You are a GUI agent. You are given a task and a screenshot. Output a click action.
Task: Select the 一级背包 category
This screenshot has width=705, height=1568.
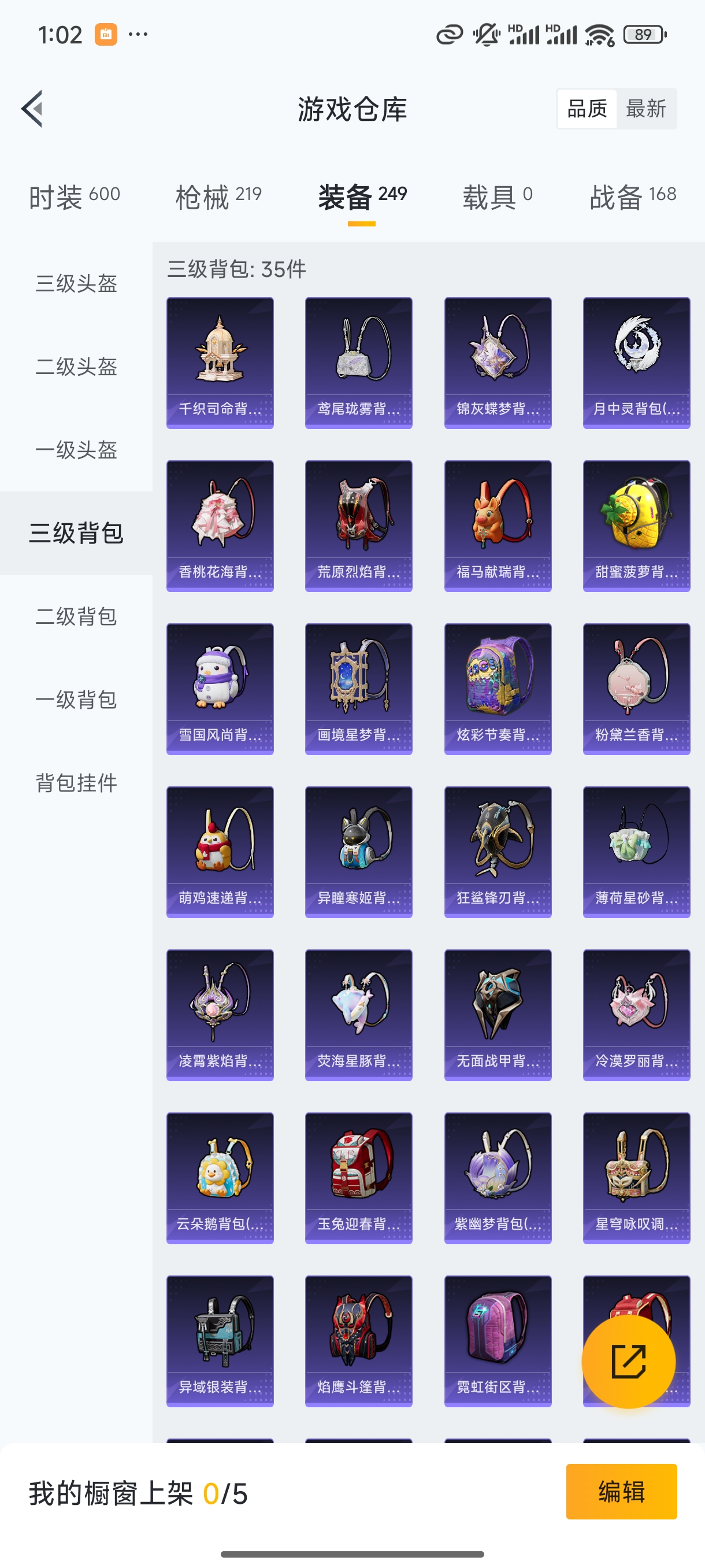[76, 700]
